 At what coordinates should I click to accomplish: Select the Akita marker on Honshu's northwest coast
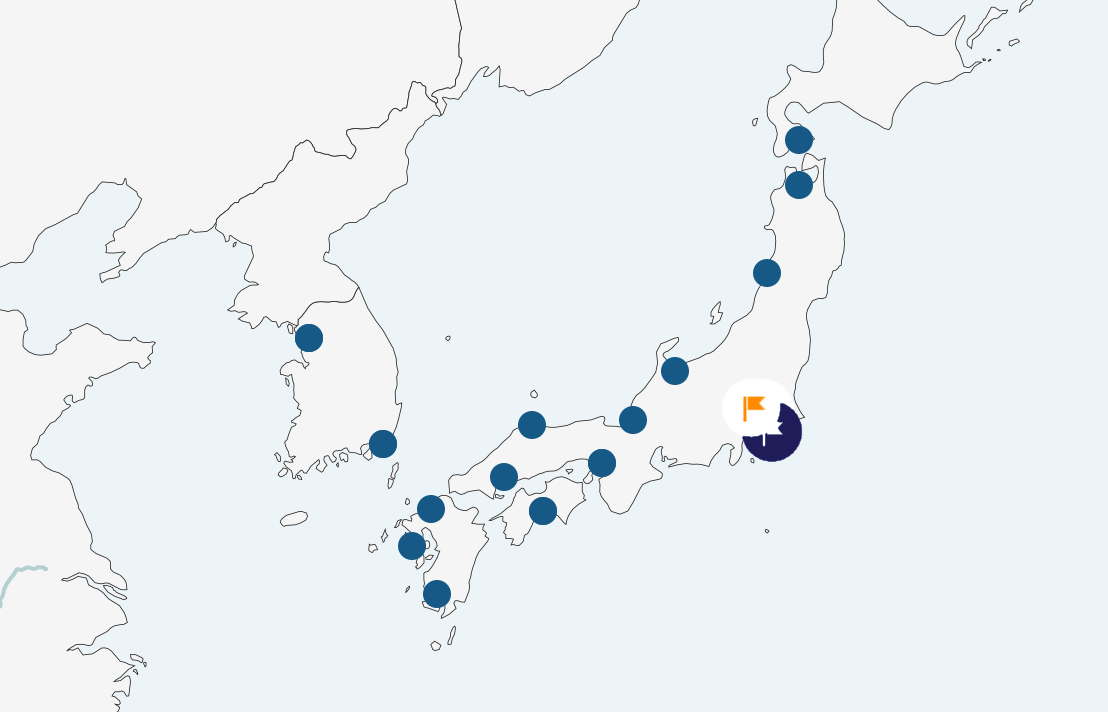click(767, 273)
